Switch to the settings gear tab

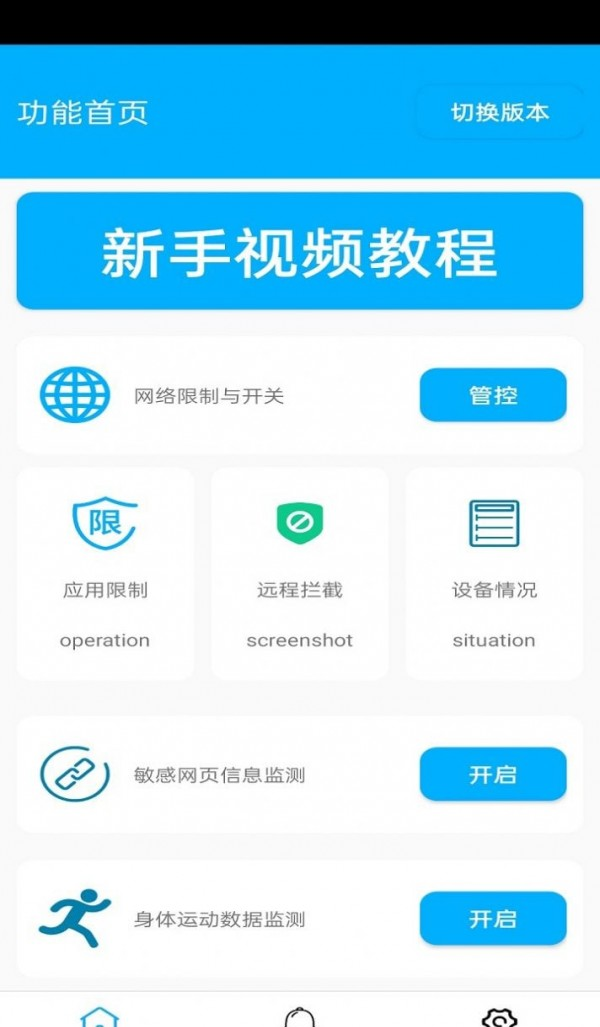[499, 1017]
